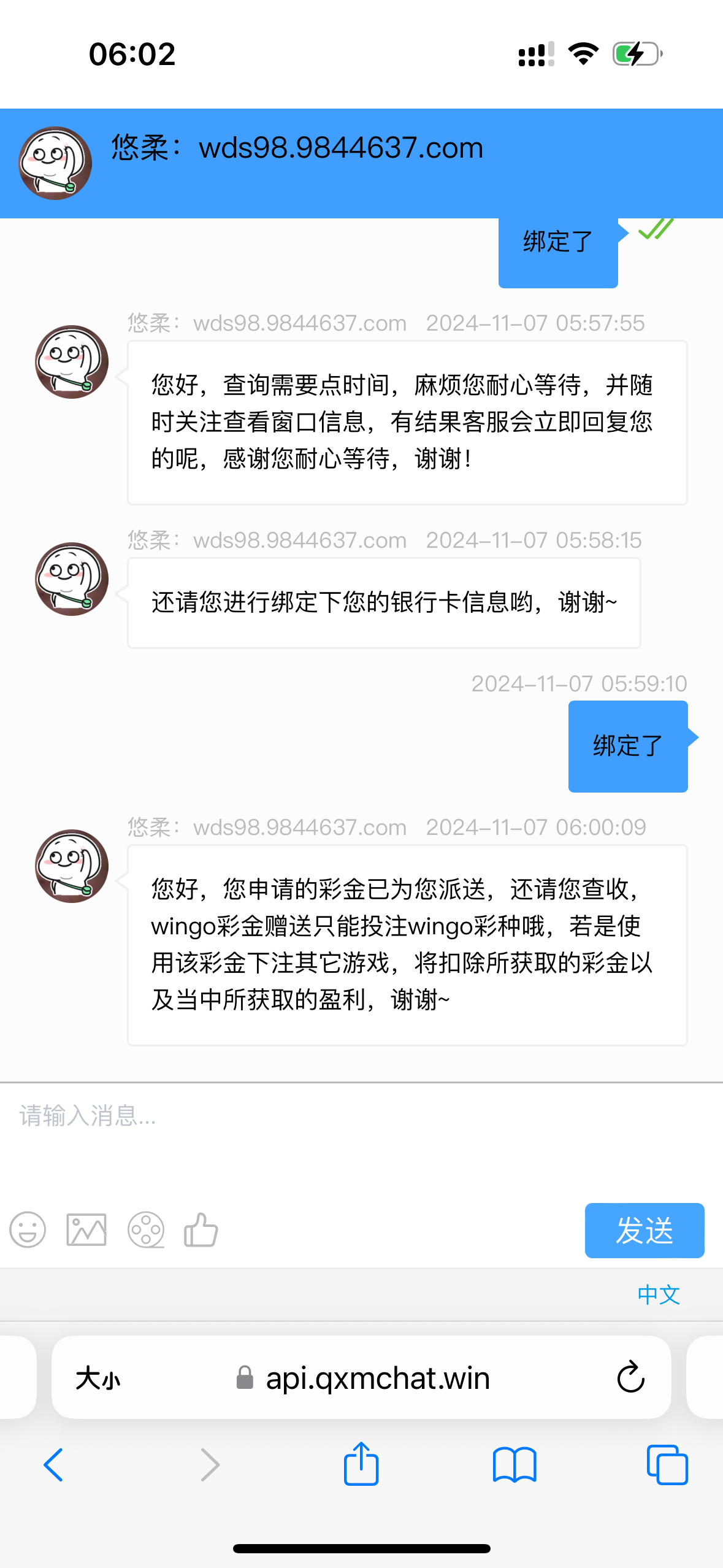Screen dimensions: 723x1568
Task: Rate the service with the thumbs-up icon
Action: click(201, 1230)
